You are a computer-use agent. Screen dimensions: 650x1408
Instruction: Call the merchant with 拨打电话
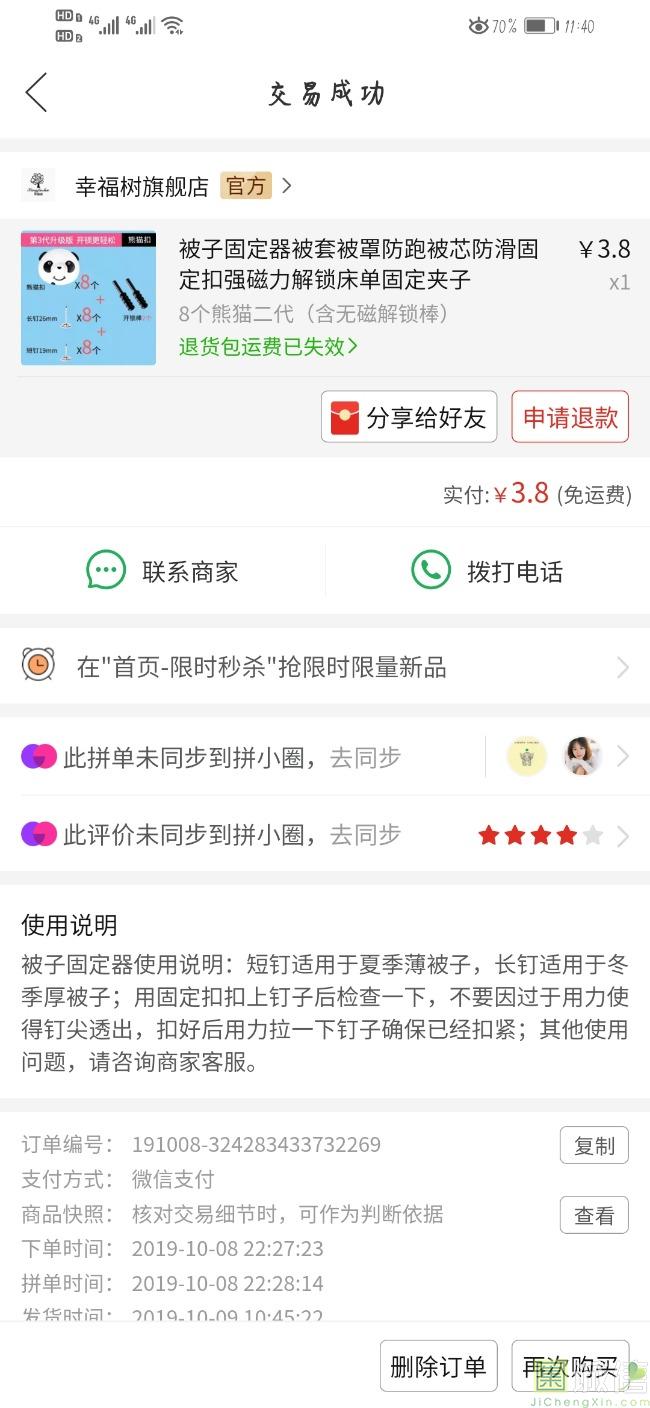coord(487,571)
